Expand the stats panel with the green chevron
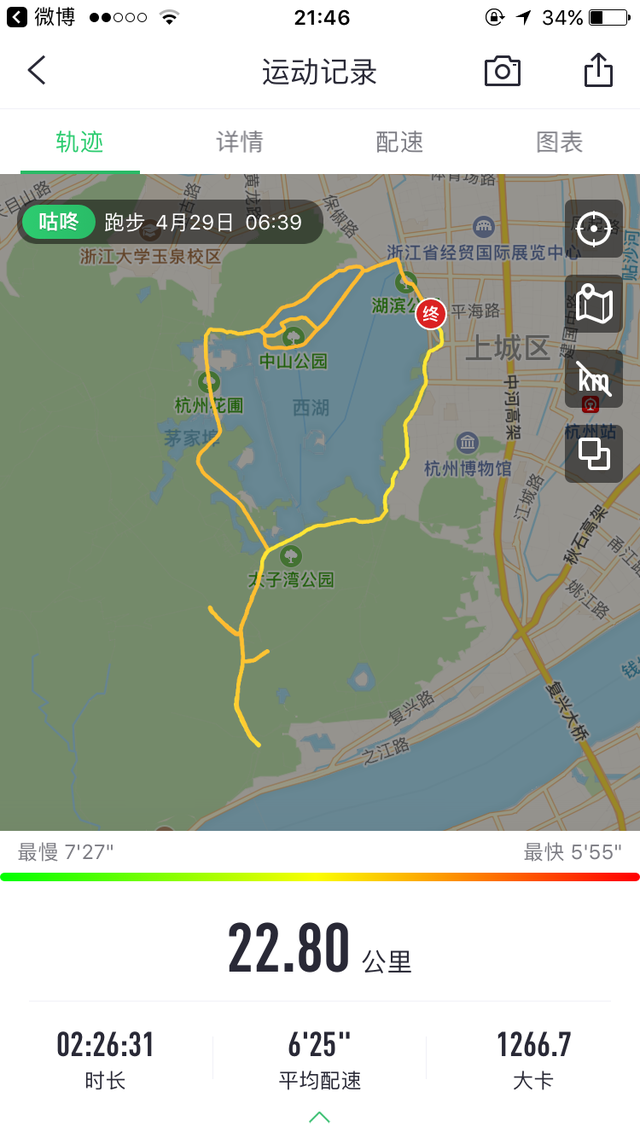 coord(319,1116)
